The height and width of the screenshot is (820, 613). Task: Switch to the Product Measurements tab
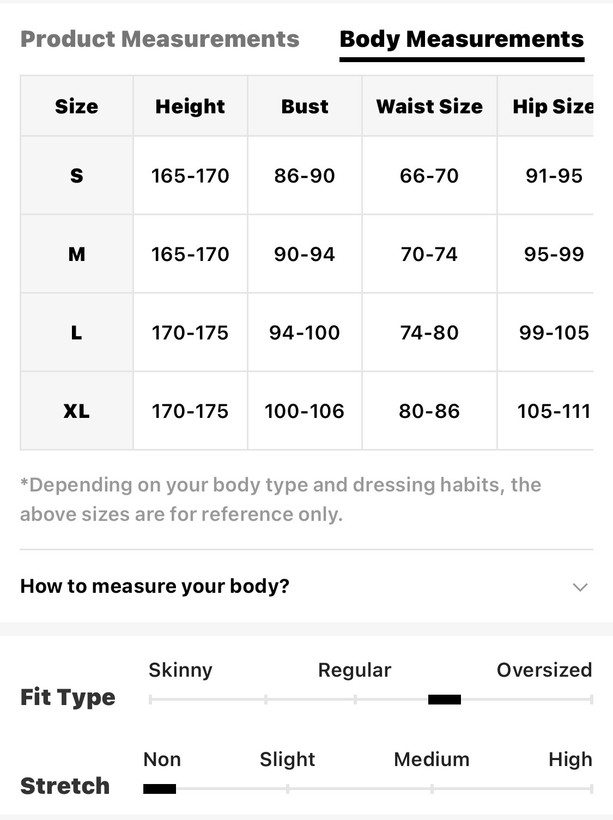160,40
